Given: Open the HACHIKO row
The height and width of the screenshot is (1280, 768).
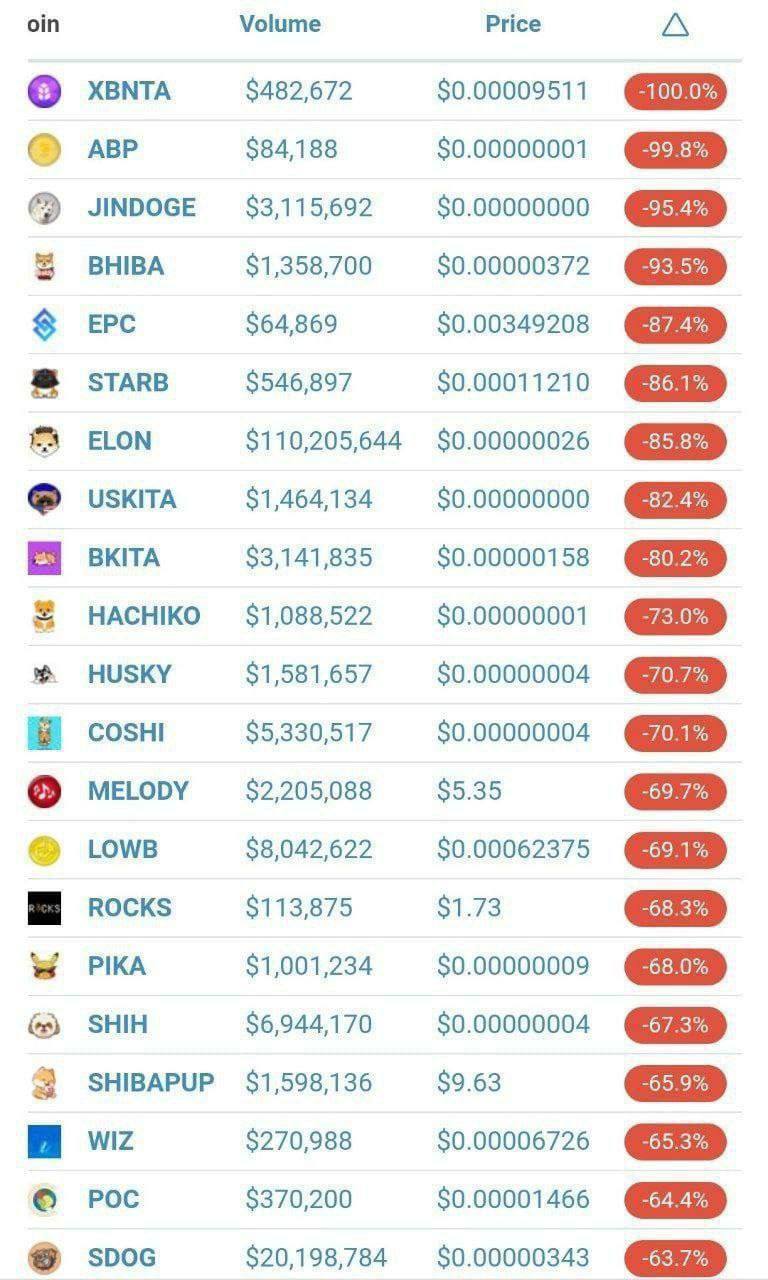Looking at the screenshot, I should pos(144,616).
